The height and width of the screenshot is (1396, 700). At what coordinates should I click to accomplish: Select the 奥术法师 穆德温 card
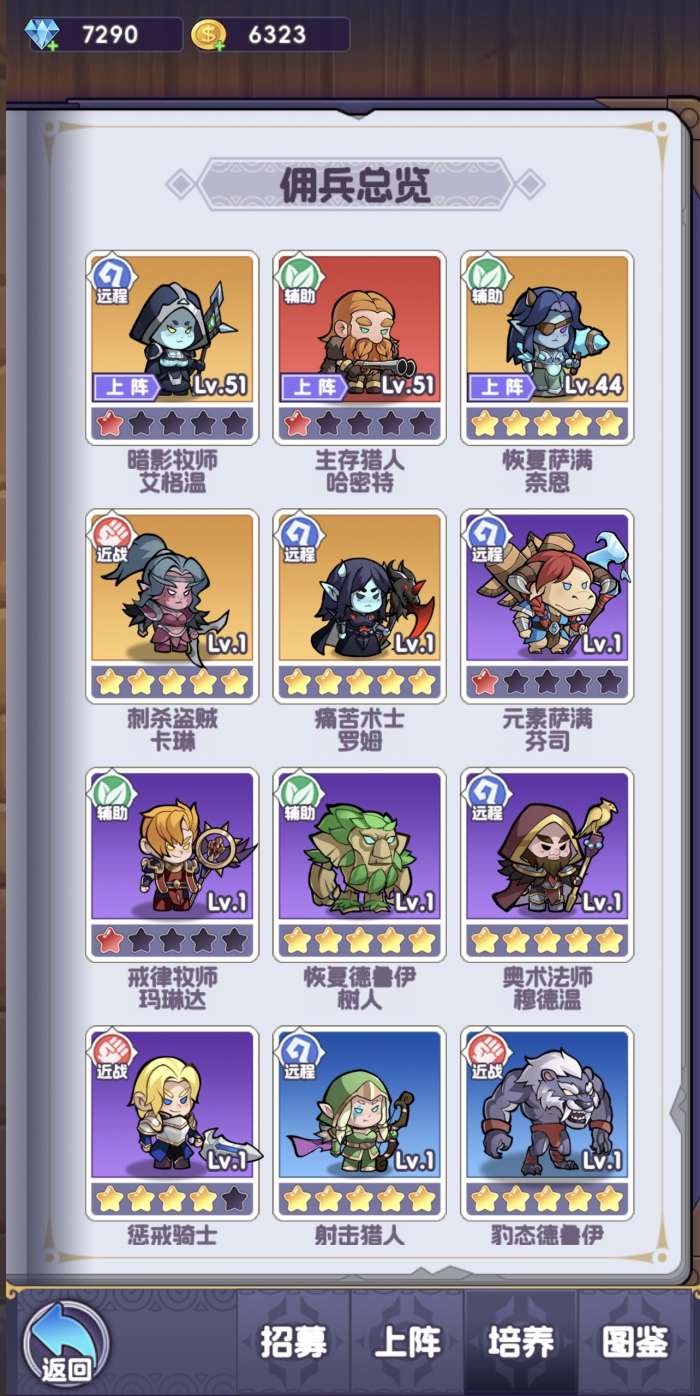pyautogui.click(x=547, y=864)
